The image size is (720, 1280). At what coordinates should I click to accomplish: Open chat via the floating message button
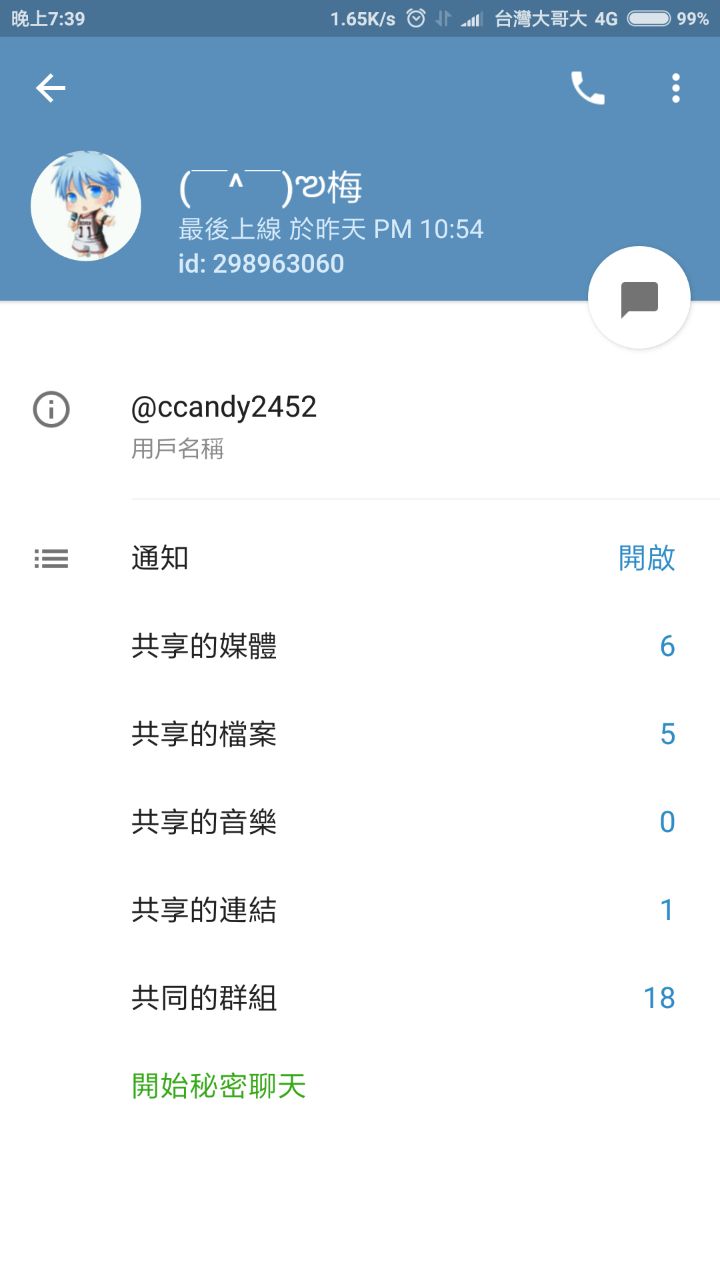[x=639, y=298]
